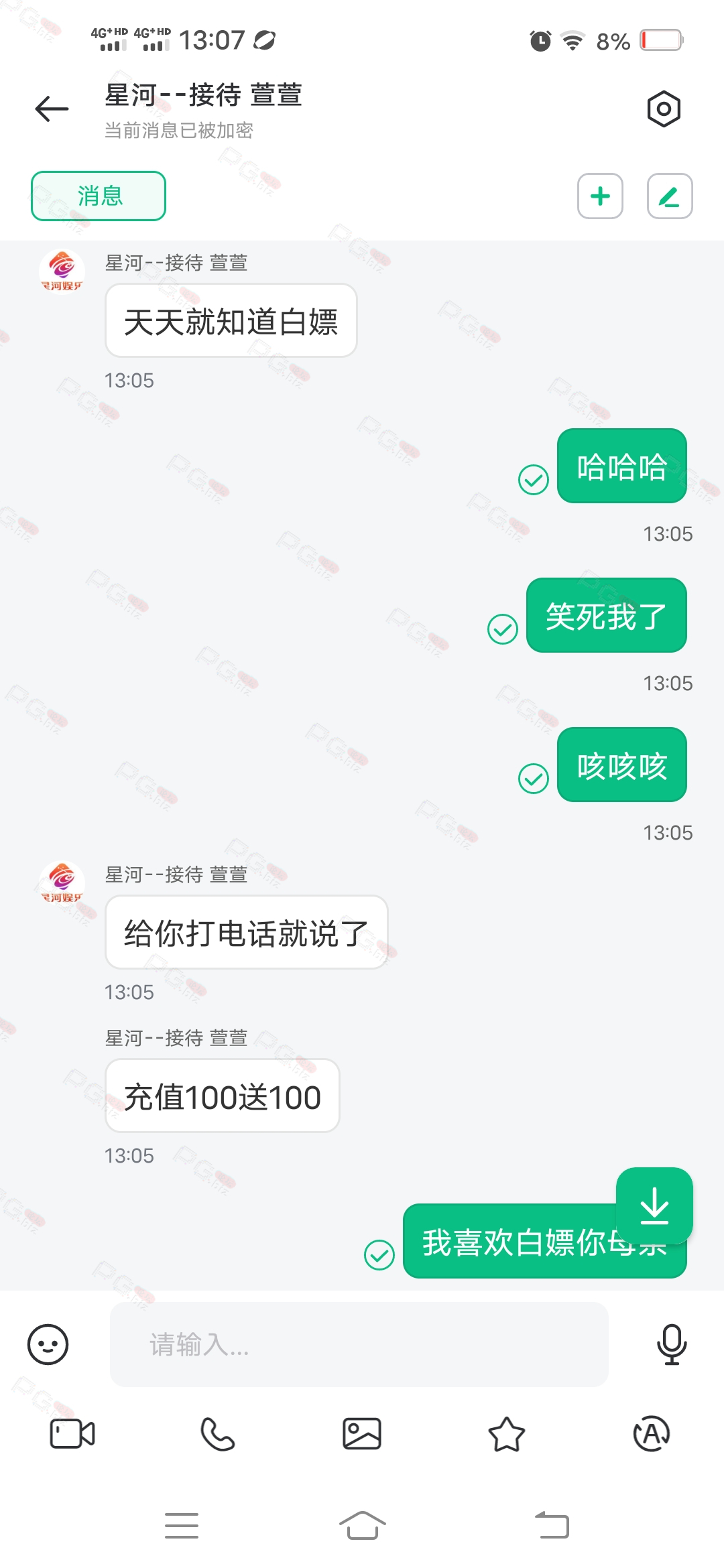The image size is (724, 1568).
Task: Open chat settings hexagon icon
Action: pyautogui.click(x=664, y=109)
